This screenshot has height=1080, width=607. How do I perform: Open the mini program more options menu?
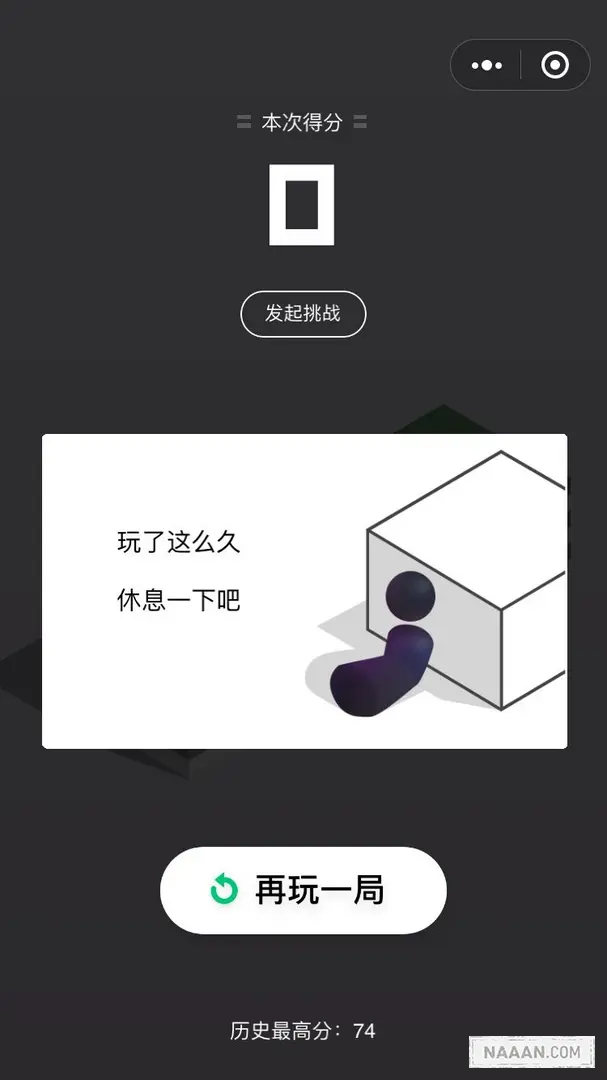point(487,66)
